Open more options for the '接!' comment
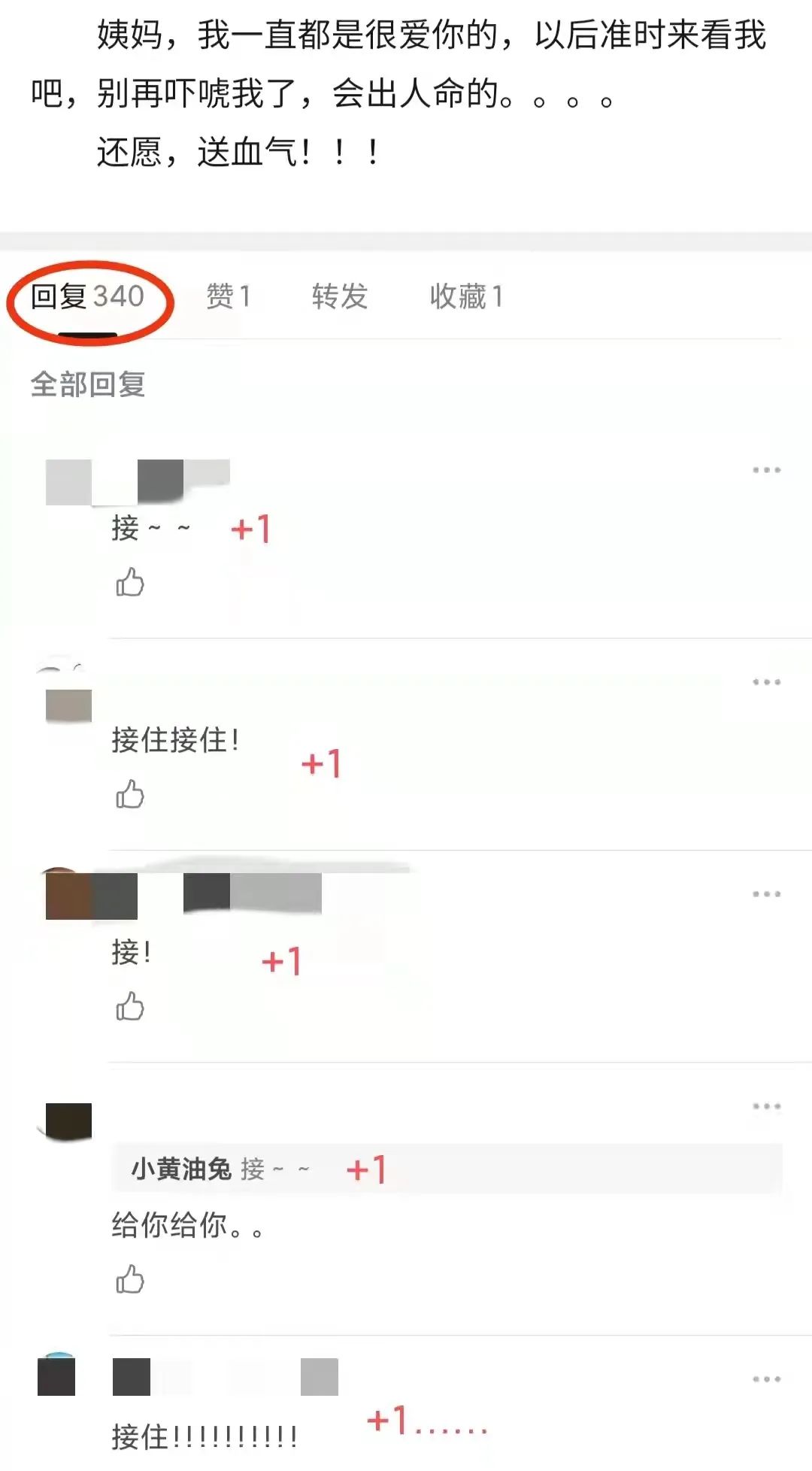812x1471 pixels. 766,894
